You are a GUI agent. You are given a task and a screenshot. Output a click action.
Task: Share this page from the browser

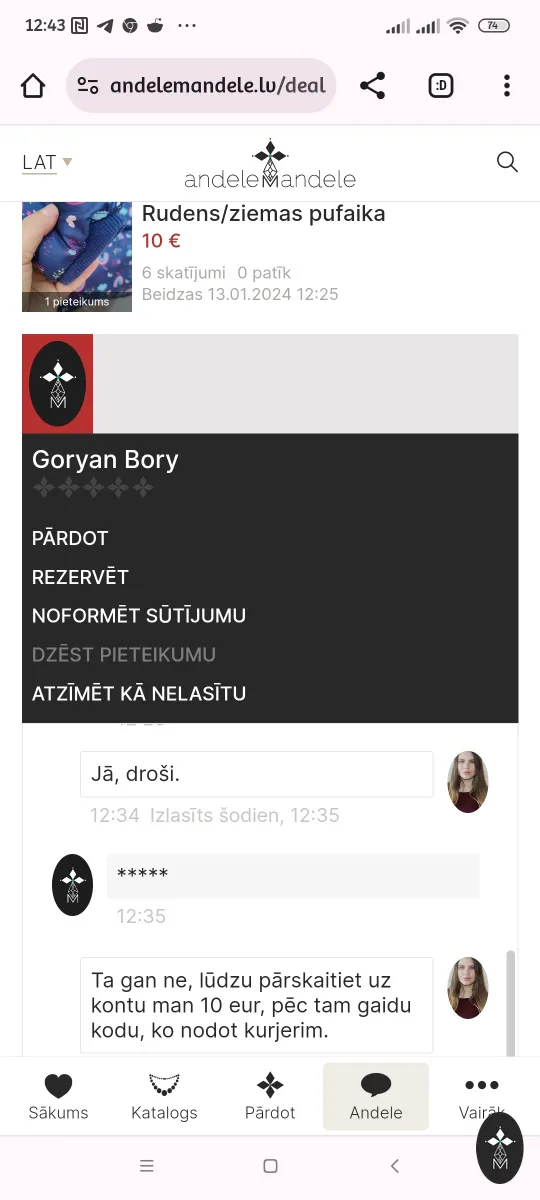[x=373, y=86]
